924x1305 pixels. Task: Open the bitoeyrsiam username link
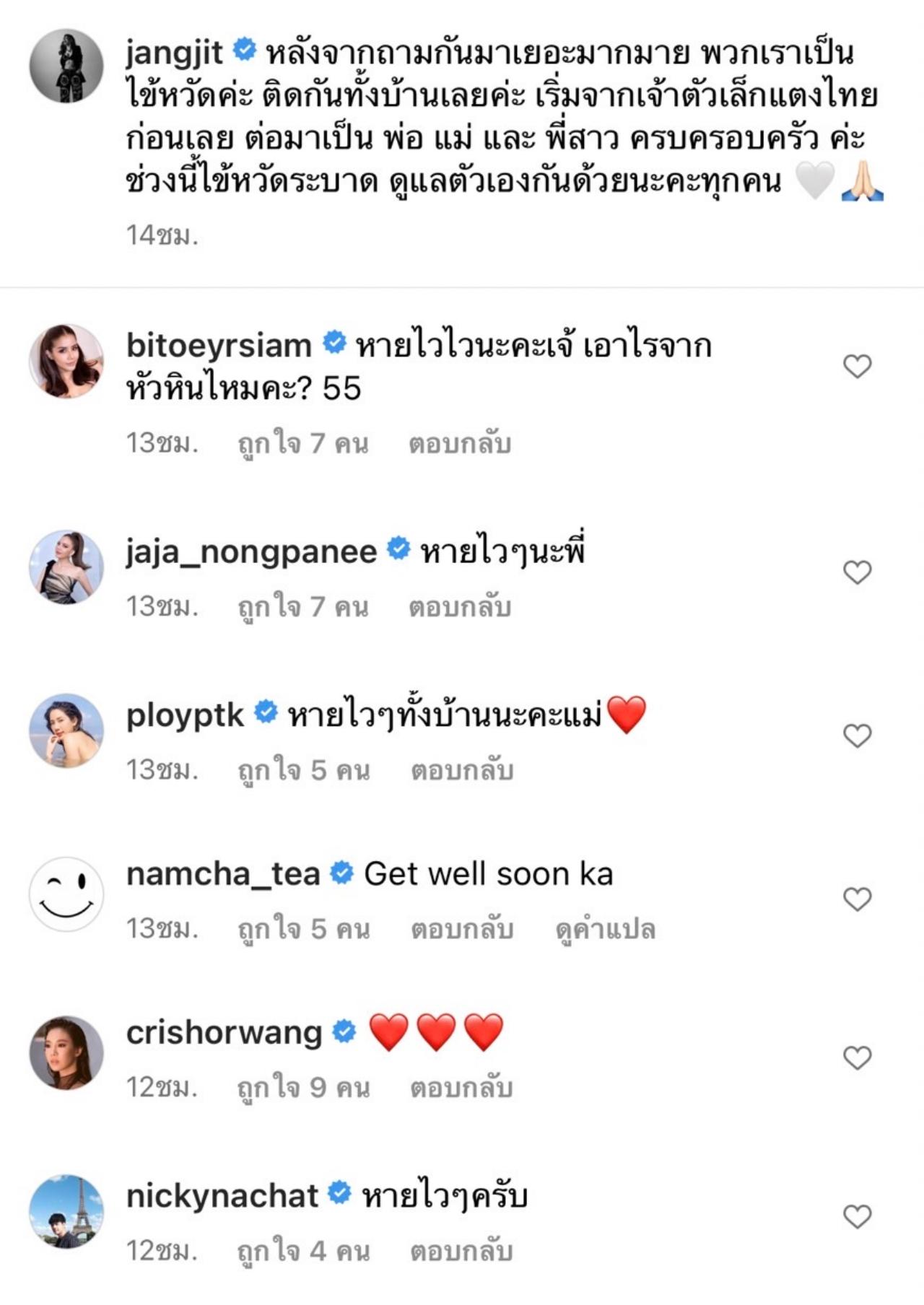coord(218,345)
